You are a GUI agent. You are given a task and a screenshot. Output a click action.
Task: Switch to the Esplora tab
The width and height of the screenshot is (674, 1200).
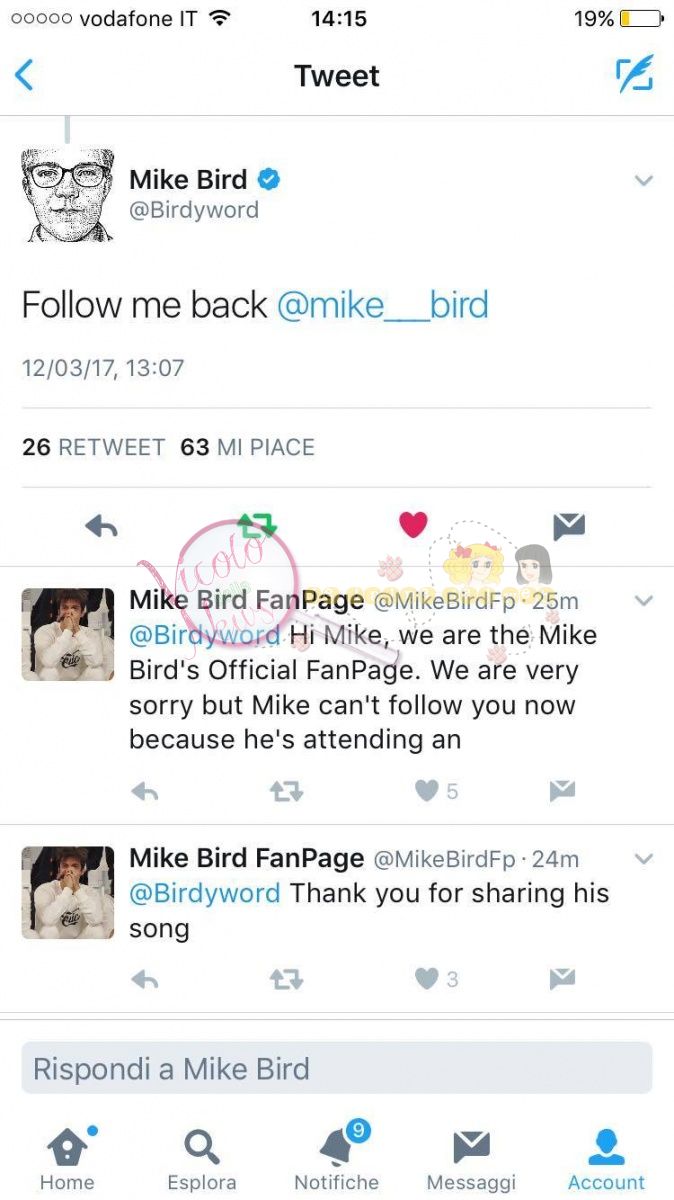click(202, 1158)
